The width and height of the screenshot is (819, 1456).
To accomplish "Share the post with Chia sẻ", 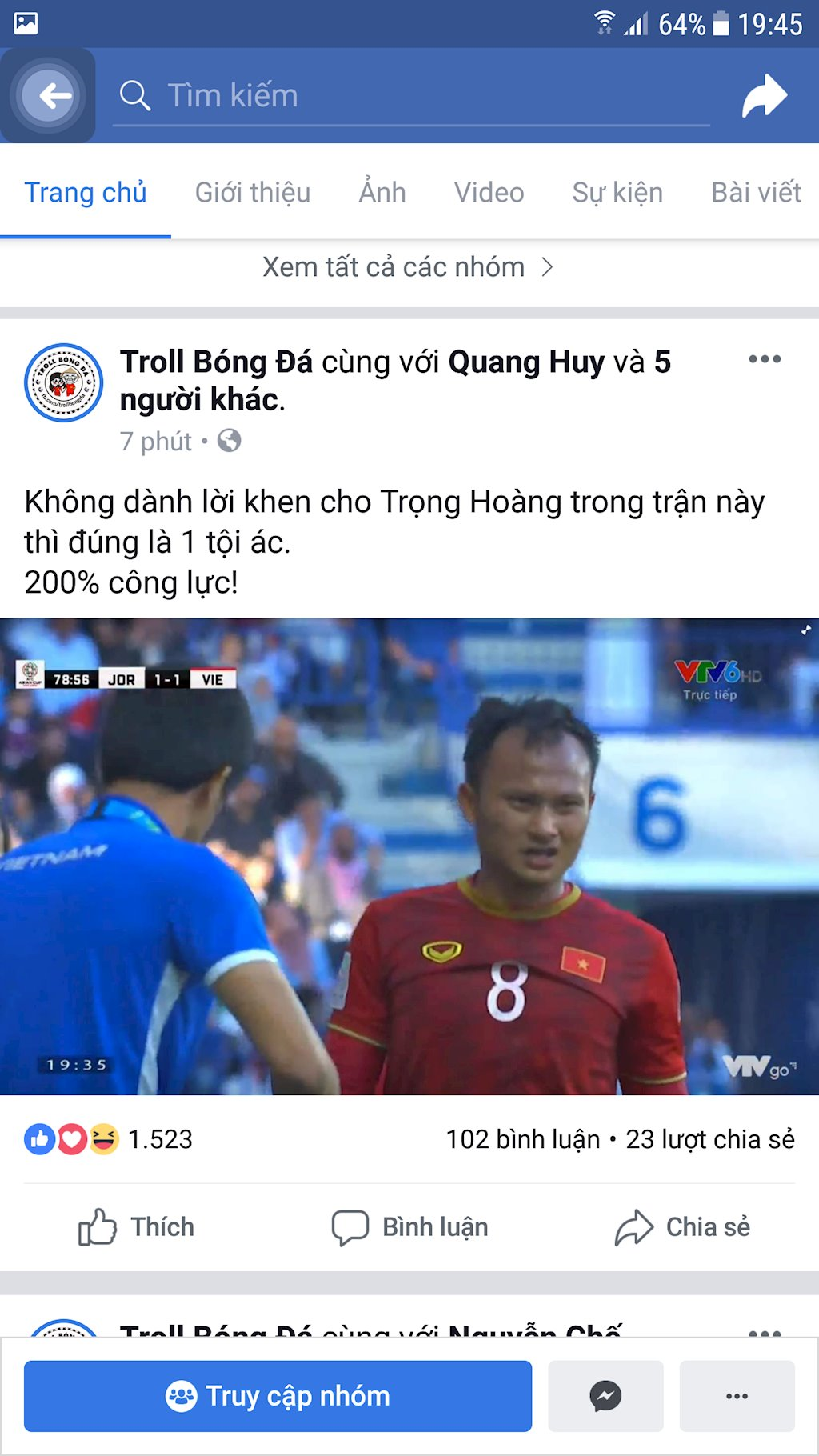I will (x=682, y=1227).
